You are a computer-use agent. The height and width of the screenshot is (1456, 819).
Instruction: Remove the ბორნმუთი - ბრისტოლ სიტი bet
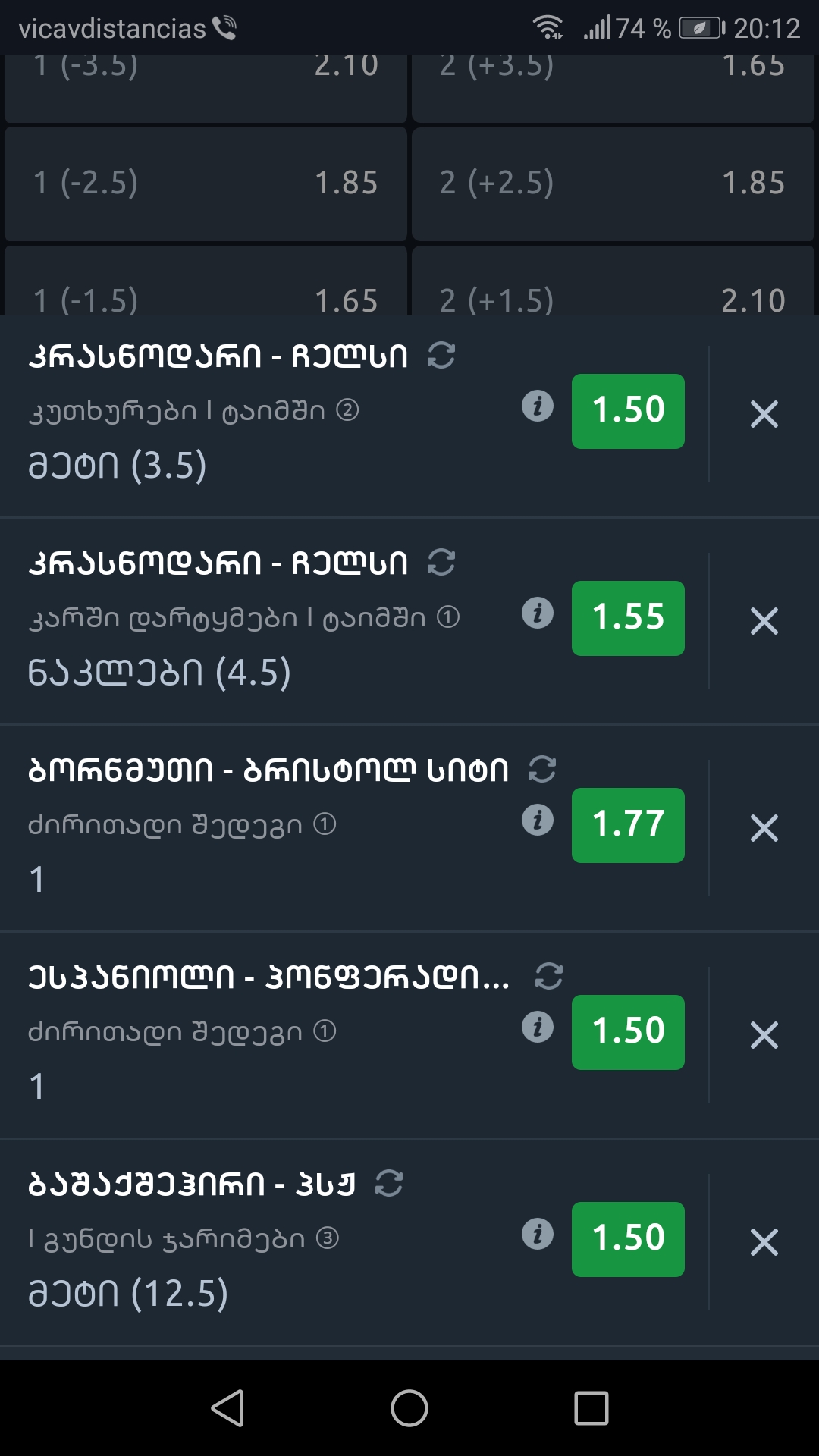(764, 828)
